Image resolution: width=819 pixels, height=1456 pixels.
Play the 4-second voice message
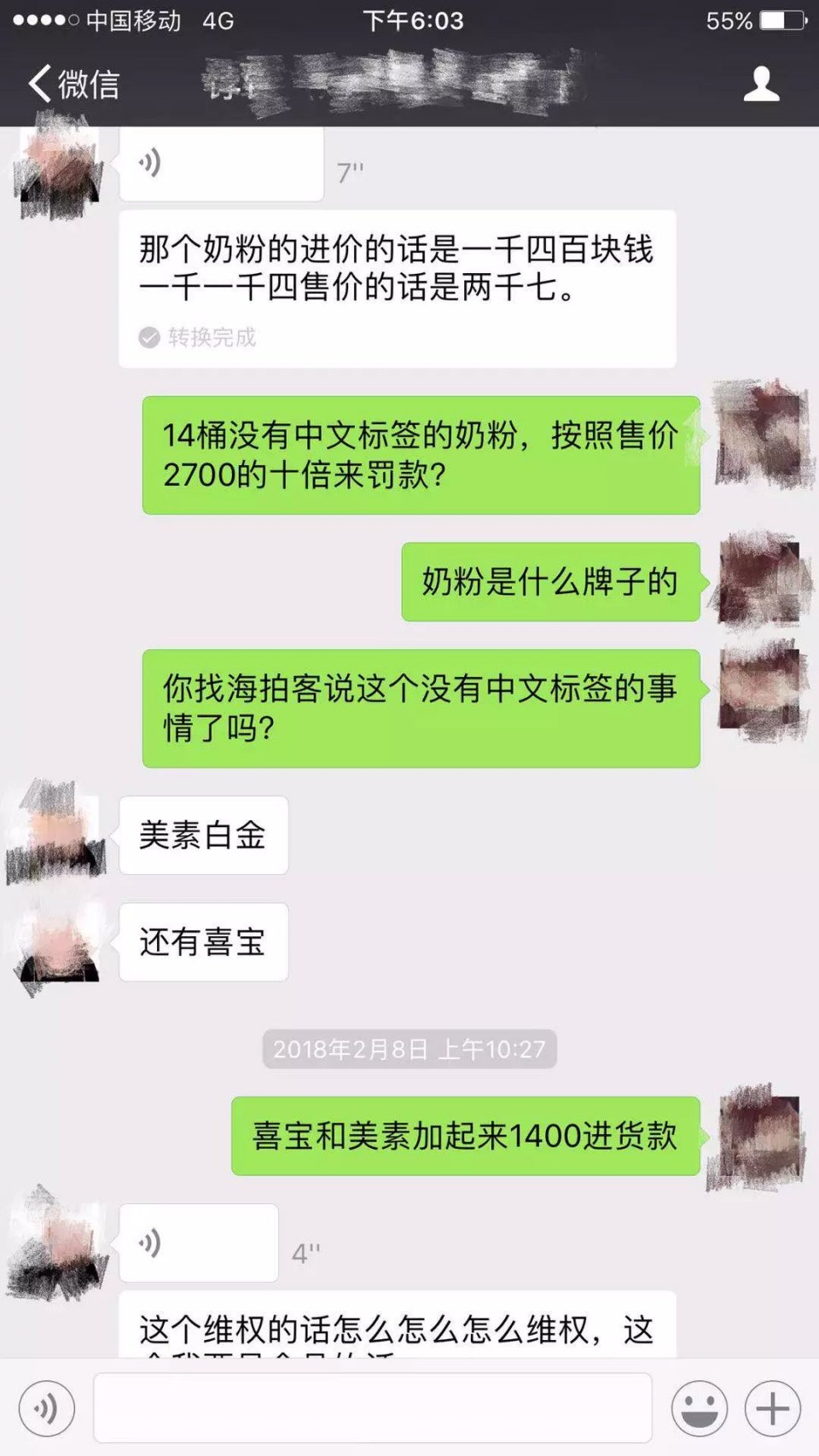[x=198, y=1243]
